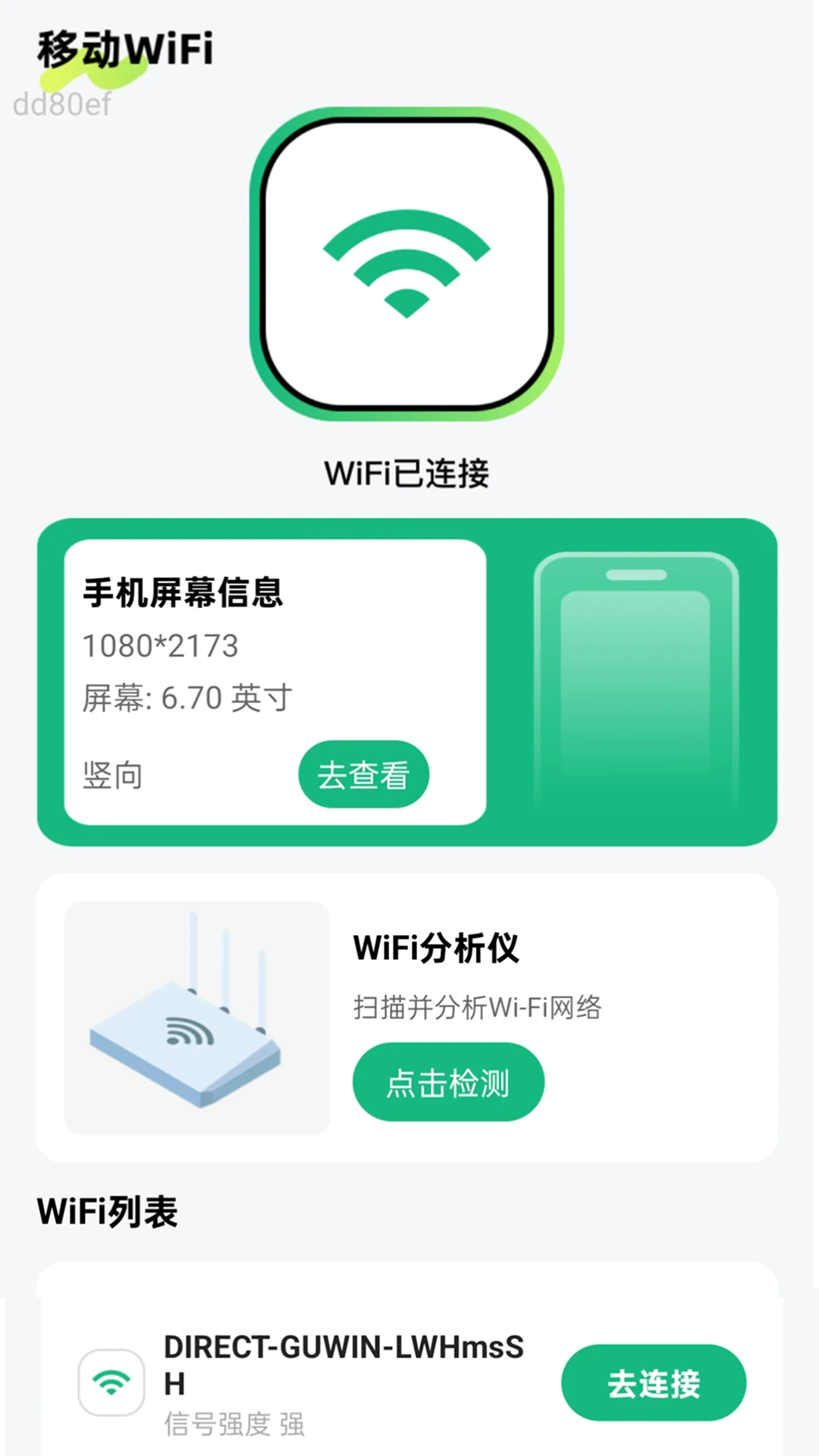The image size is (819, 1456).
Task: Tap the WiFi icon beside DIRECT-GUWIN-LWHmsSH
Action: coord(111,1382)
